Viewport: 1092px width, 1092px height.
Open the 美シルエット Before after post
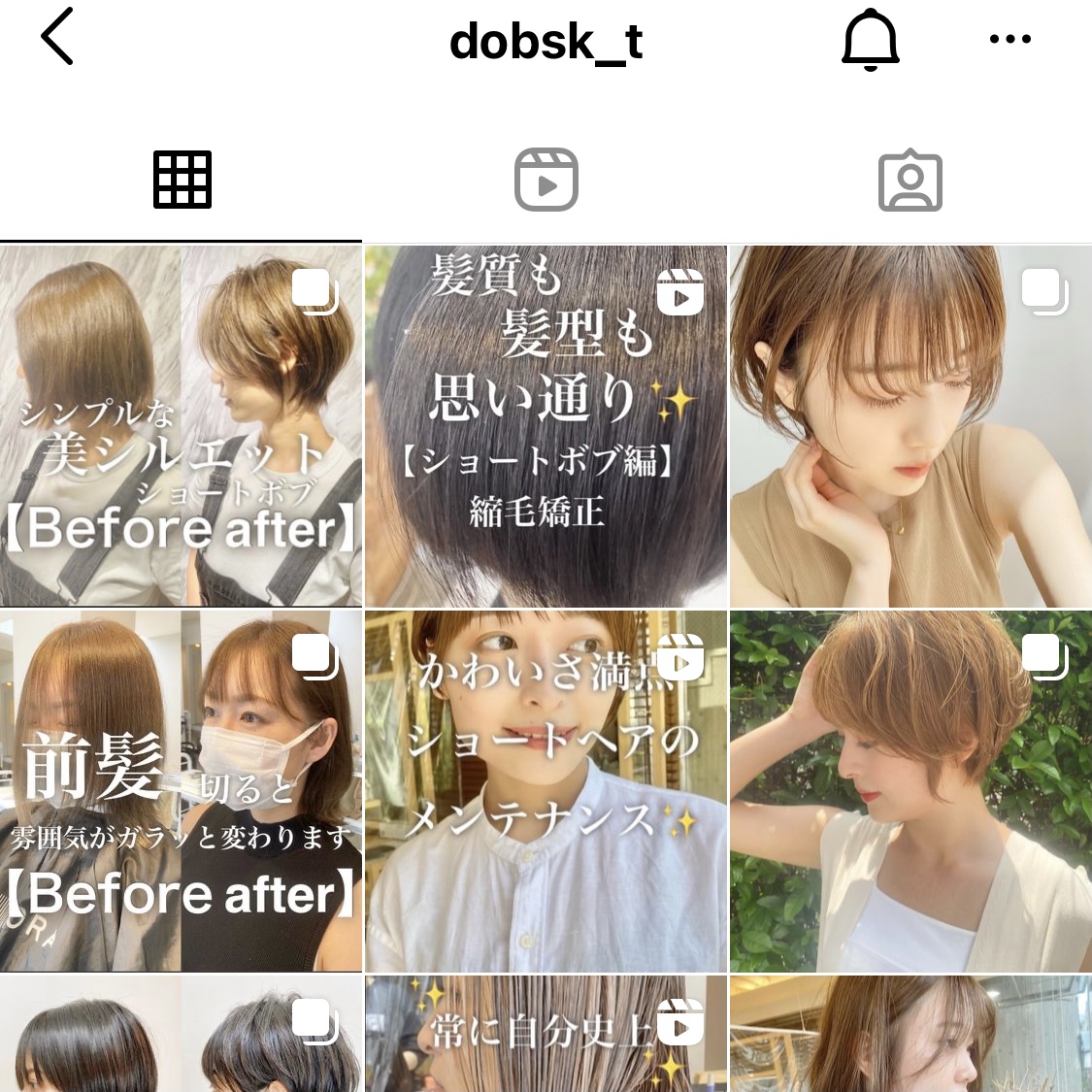(181, 427)
